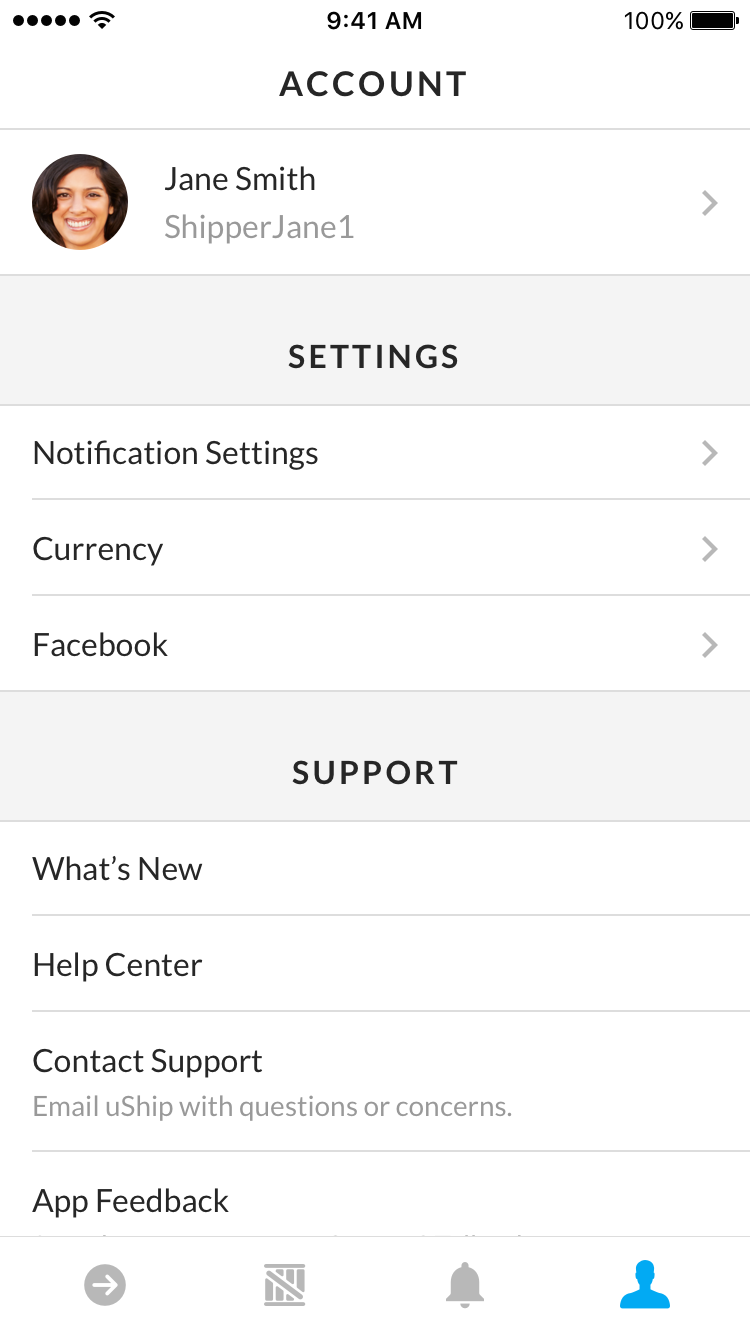Open the notifications bell tab
The image size is (750, 1334).
point(465,1285)
